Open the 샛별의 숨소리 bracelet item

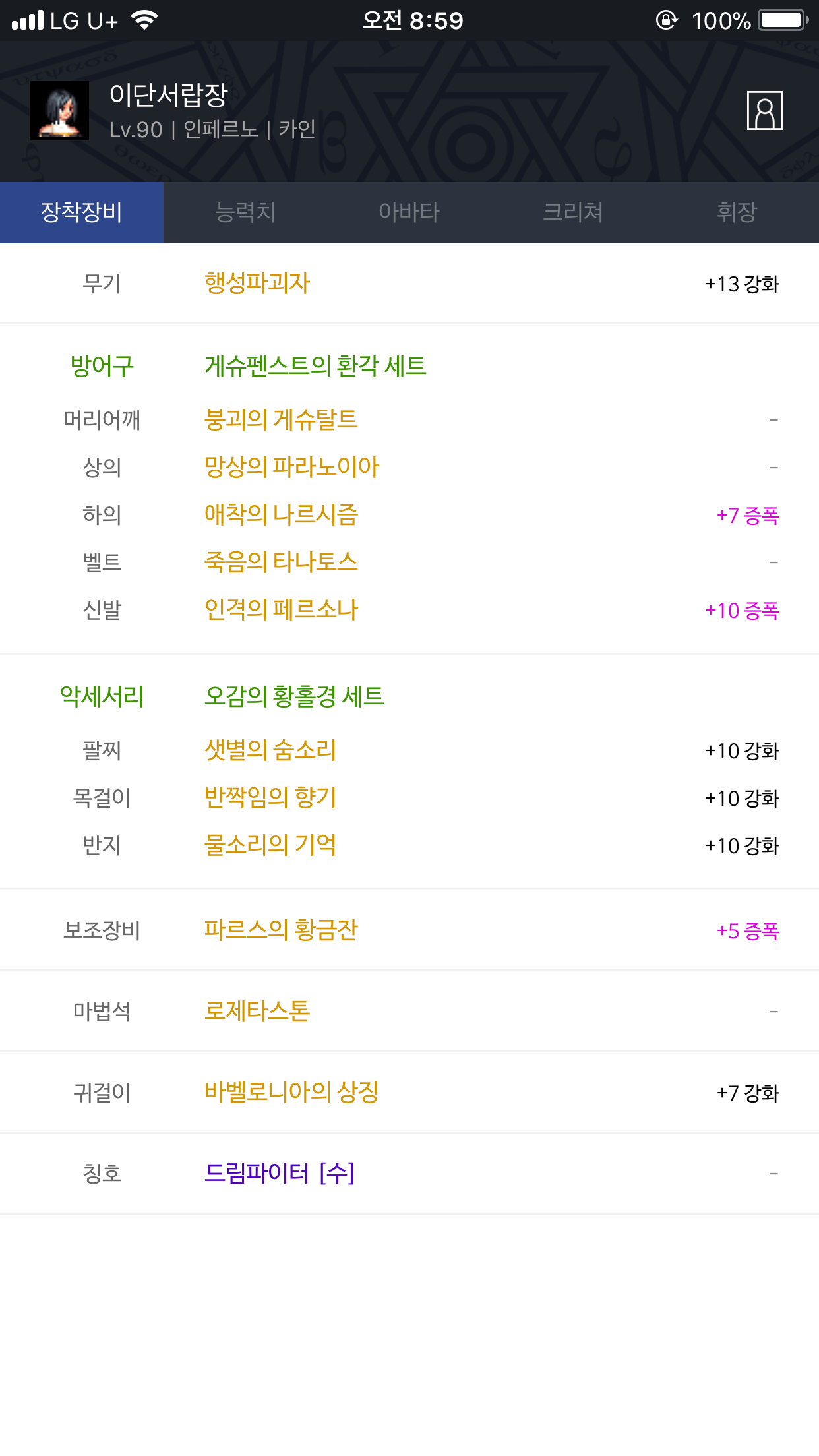270,750
